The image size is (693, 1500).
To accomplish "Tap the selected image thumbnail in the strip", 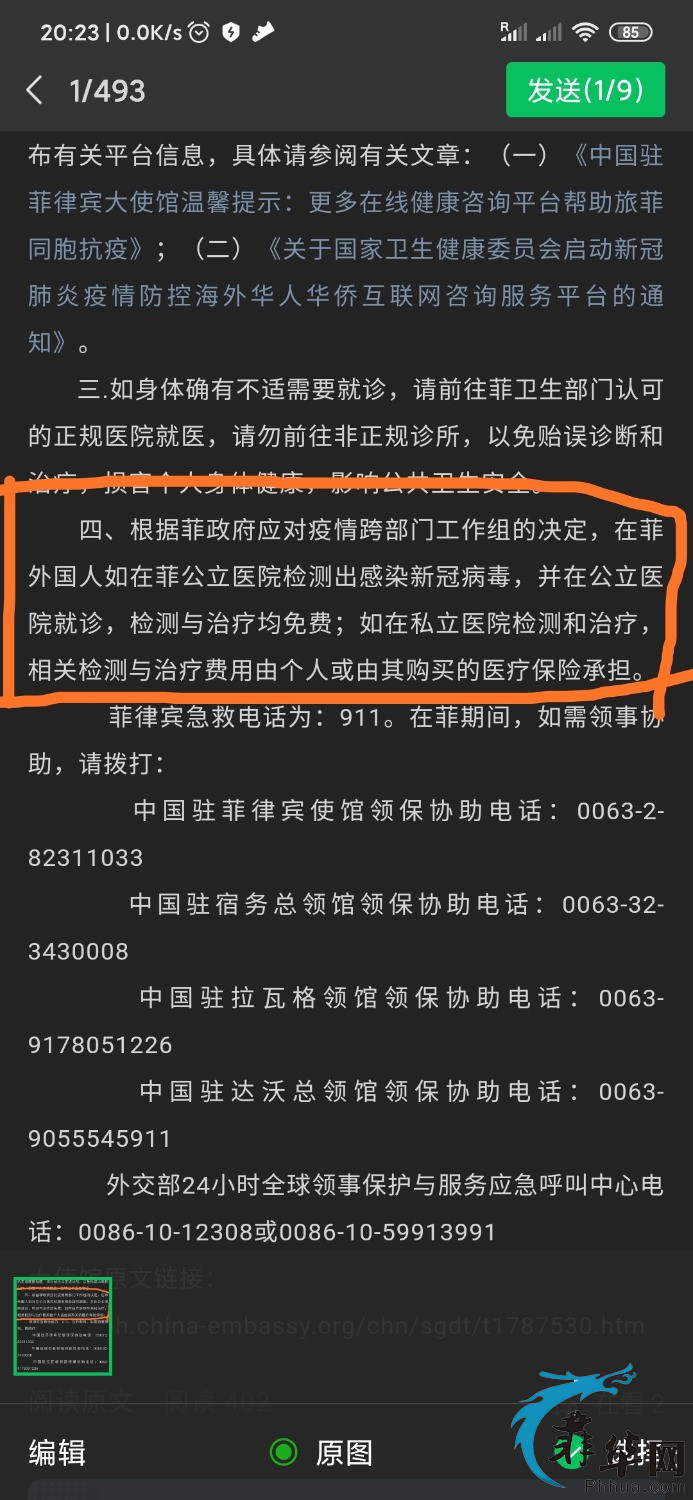I will click(x=62, y=1326).
